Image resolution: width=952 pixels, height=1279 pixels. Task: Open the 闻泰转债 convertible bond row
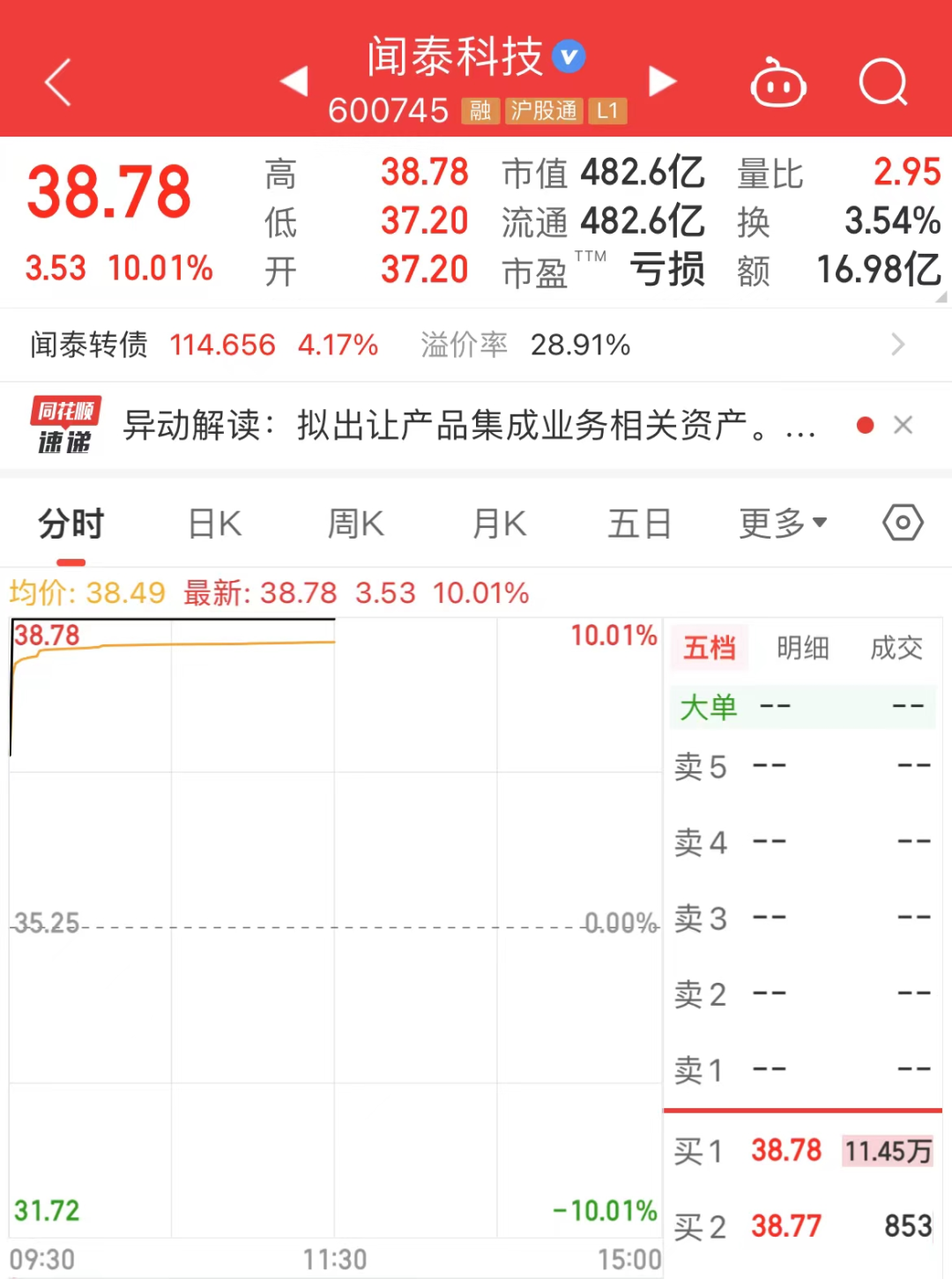[476, 345]
